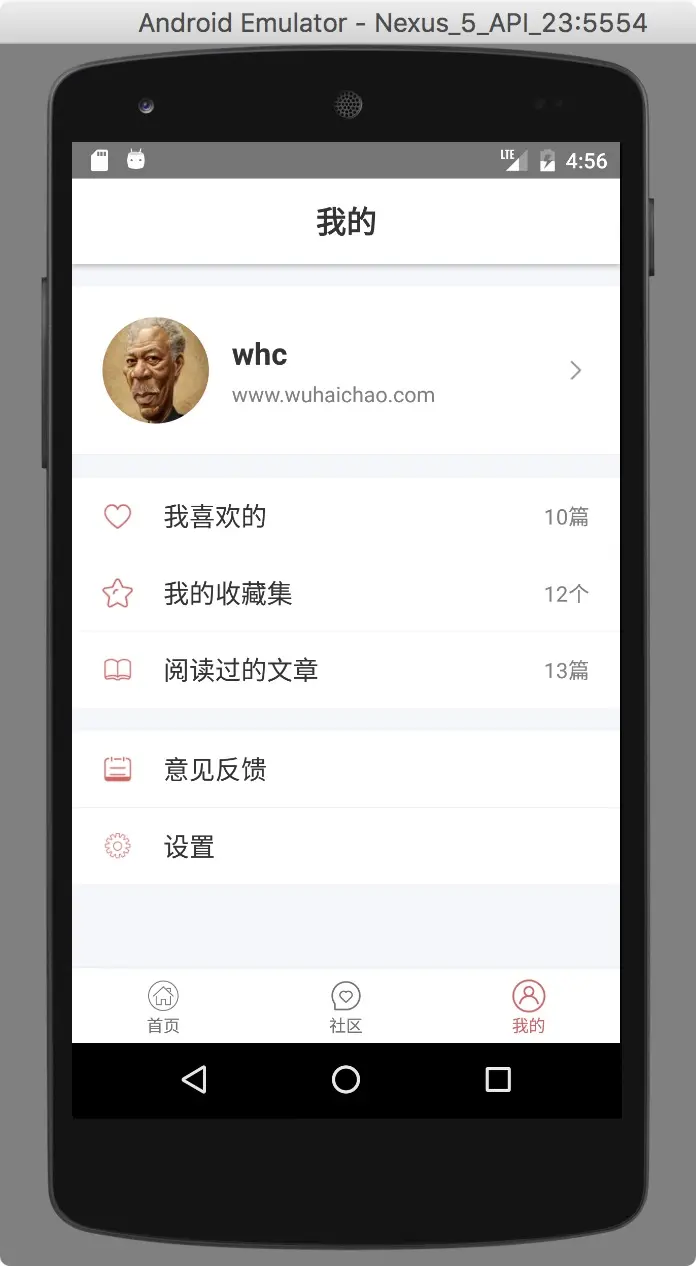Tap the Android home button
Image resolution: width=696 pixels, height=1266 pixels.
[x=346, y=1079]
